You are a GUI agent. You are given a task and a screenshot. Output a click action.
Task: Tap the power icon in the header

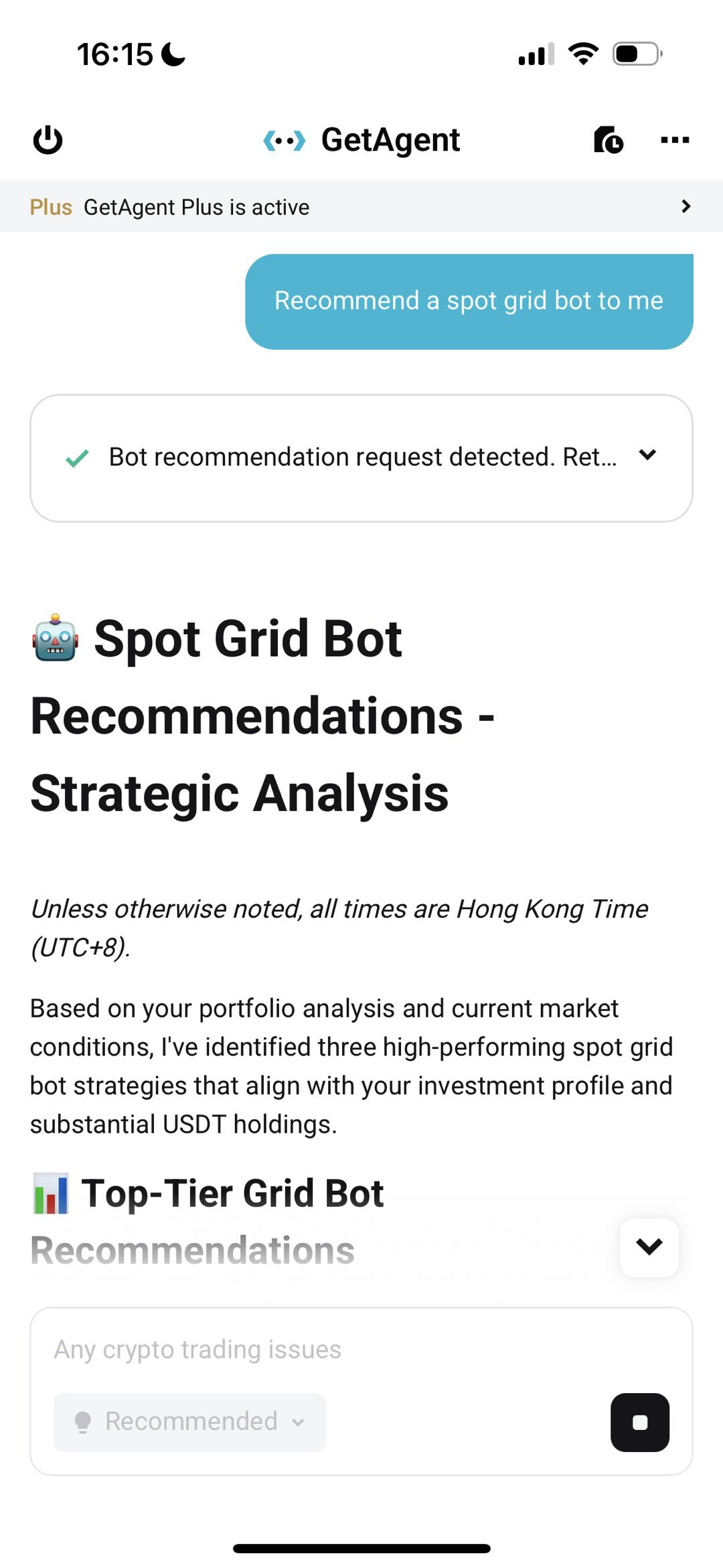48,140
